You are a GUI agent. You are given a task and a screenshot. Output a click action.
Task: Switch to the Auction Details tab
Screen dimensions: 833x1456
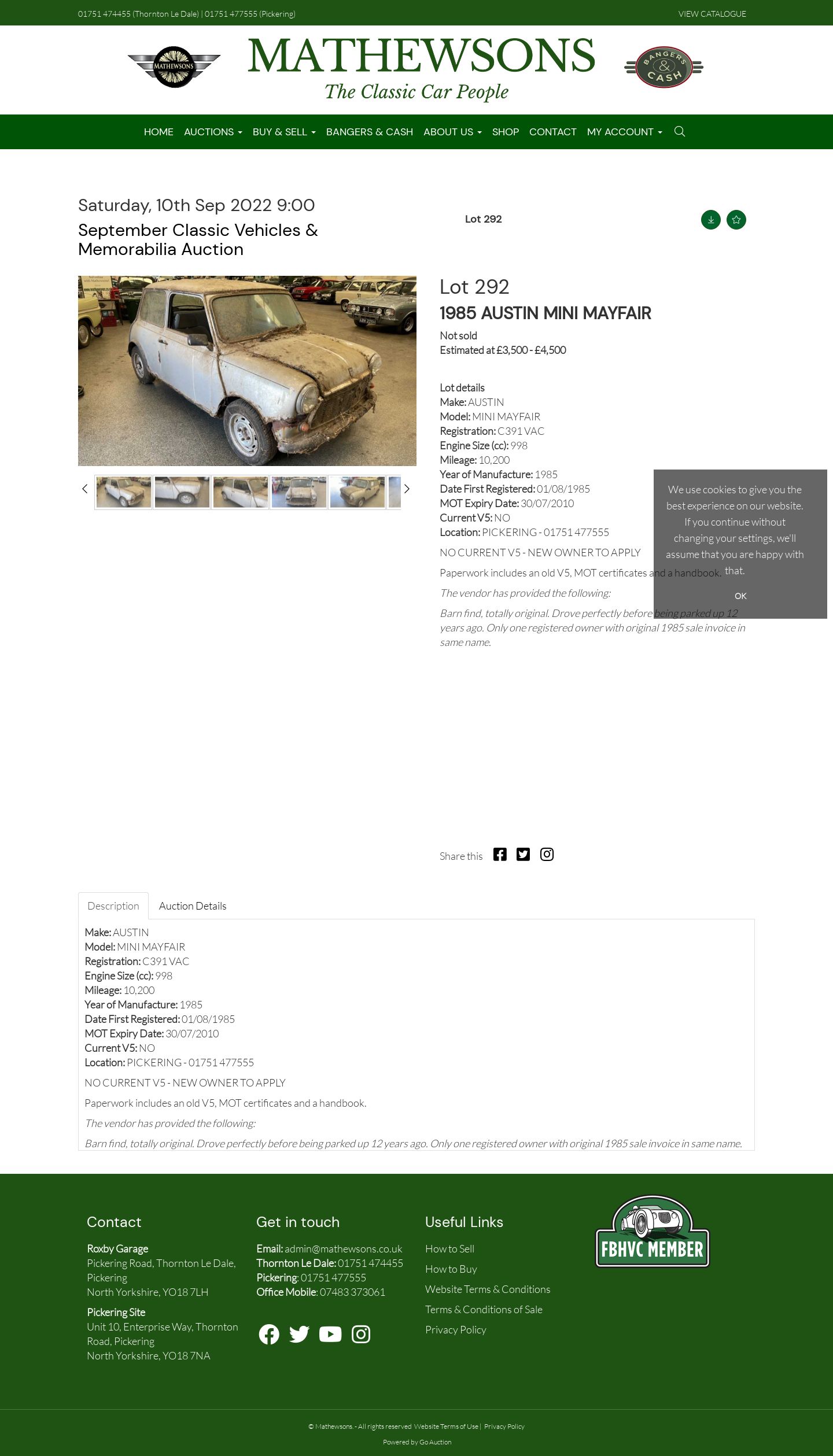pyautogui.click(x=193, y=906)
